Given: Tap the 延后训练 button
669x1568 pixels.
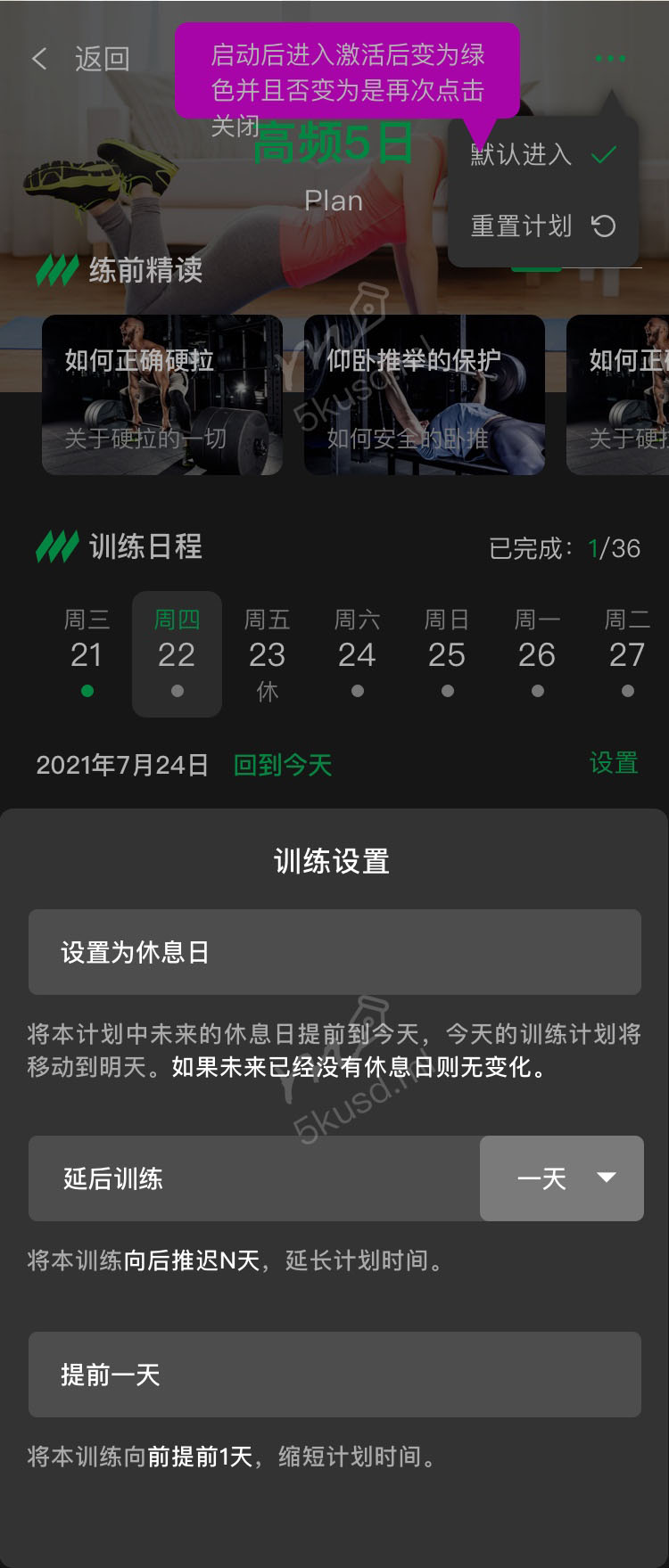Looking at the screenshot, I should click(x=254, y=1178).
